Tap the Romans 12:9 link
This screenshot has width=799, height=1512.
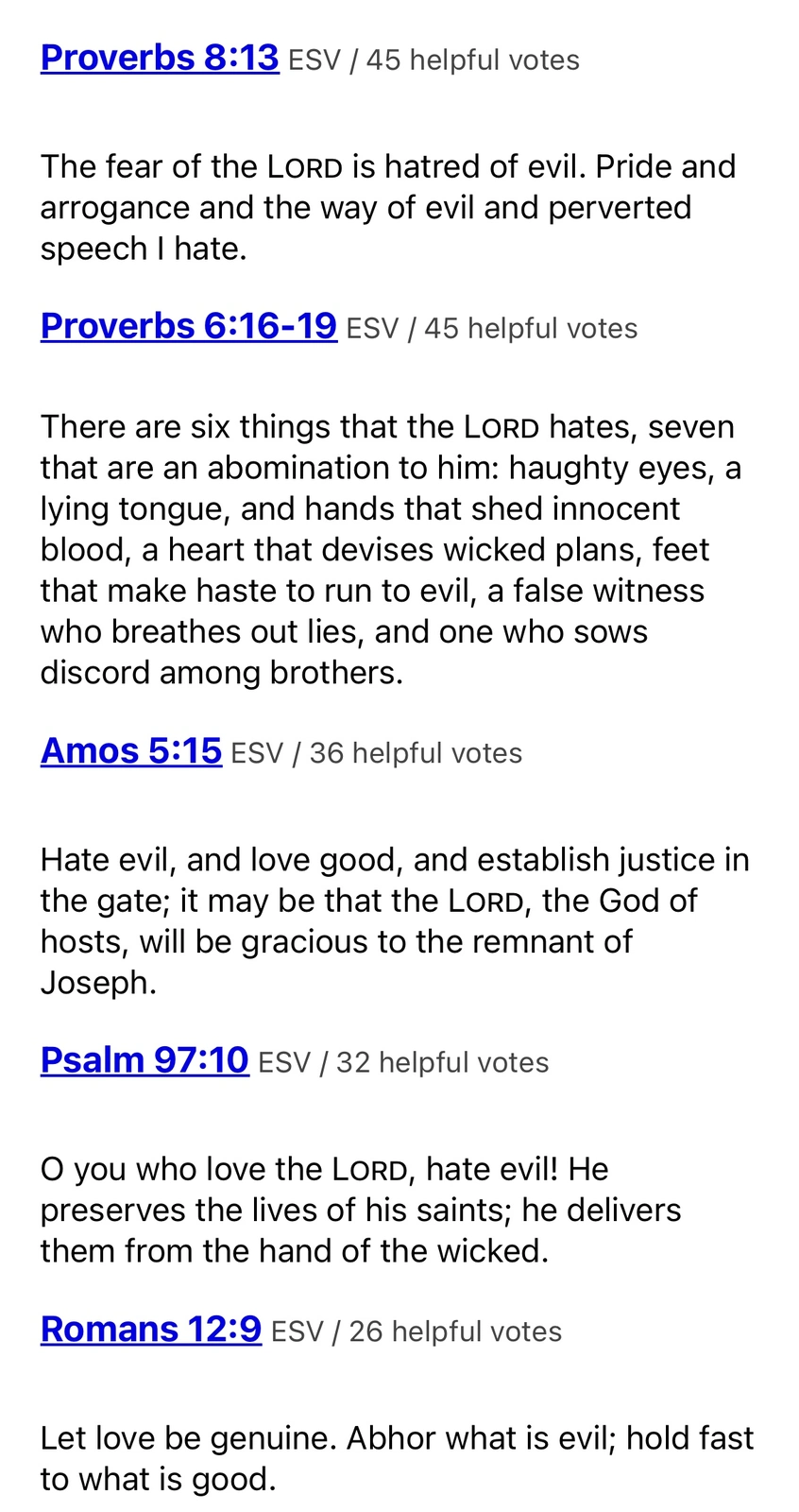coord(151,1330)
